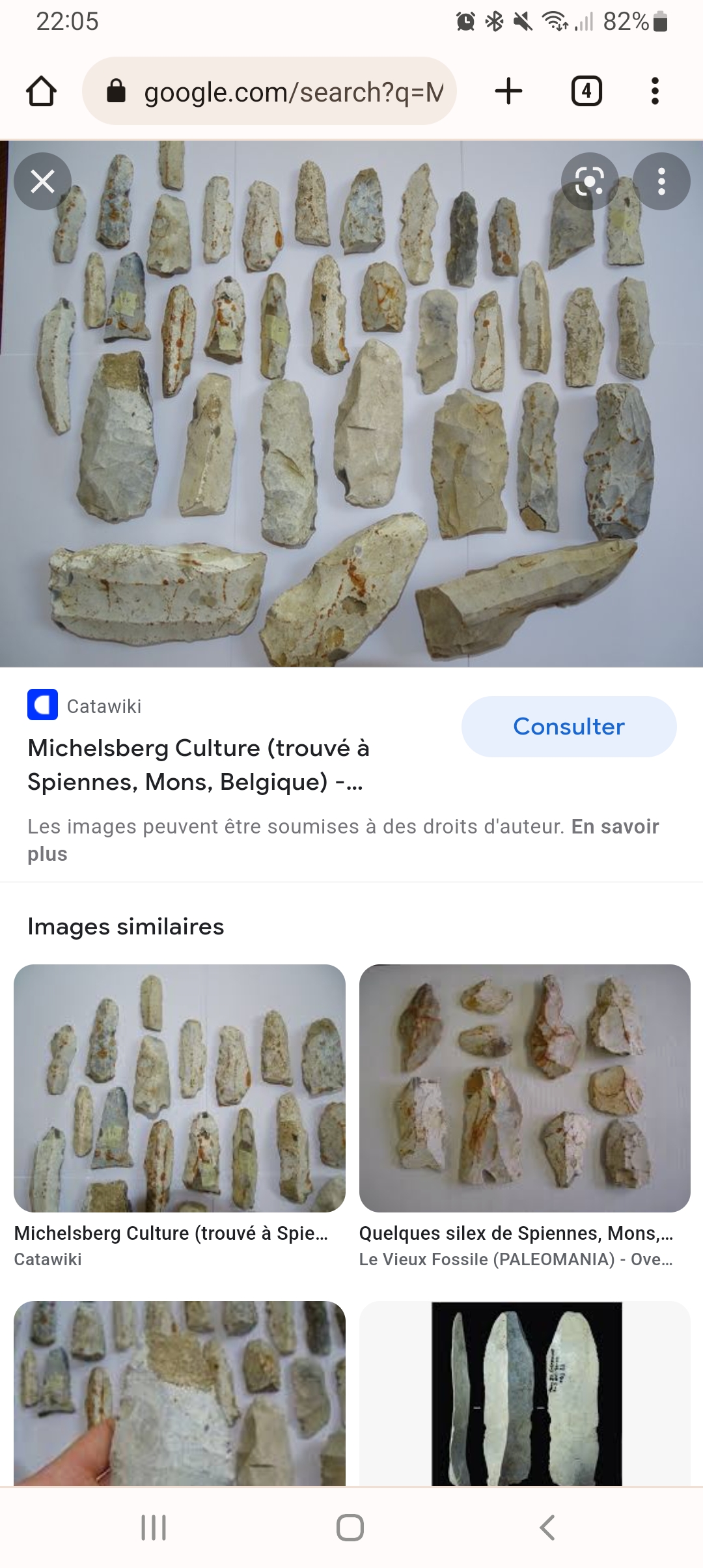Search this image with Google Lens
This screenshot has width=703, height=1568.
point(590,181)
